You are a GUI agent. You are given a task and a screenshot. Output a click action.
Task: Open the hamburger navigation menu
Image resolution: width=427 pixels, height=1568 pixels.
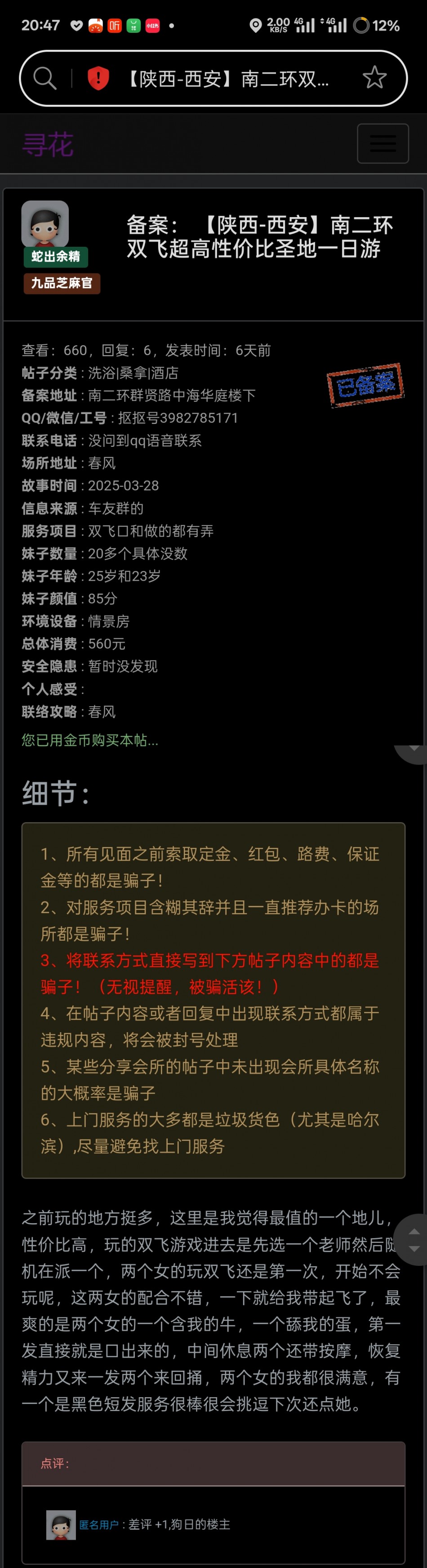click(383, 144)
